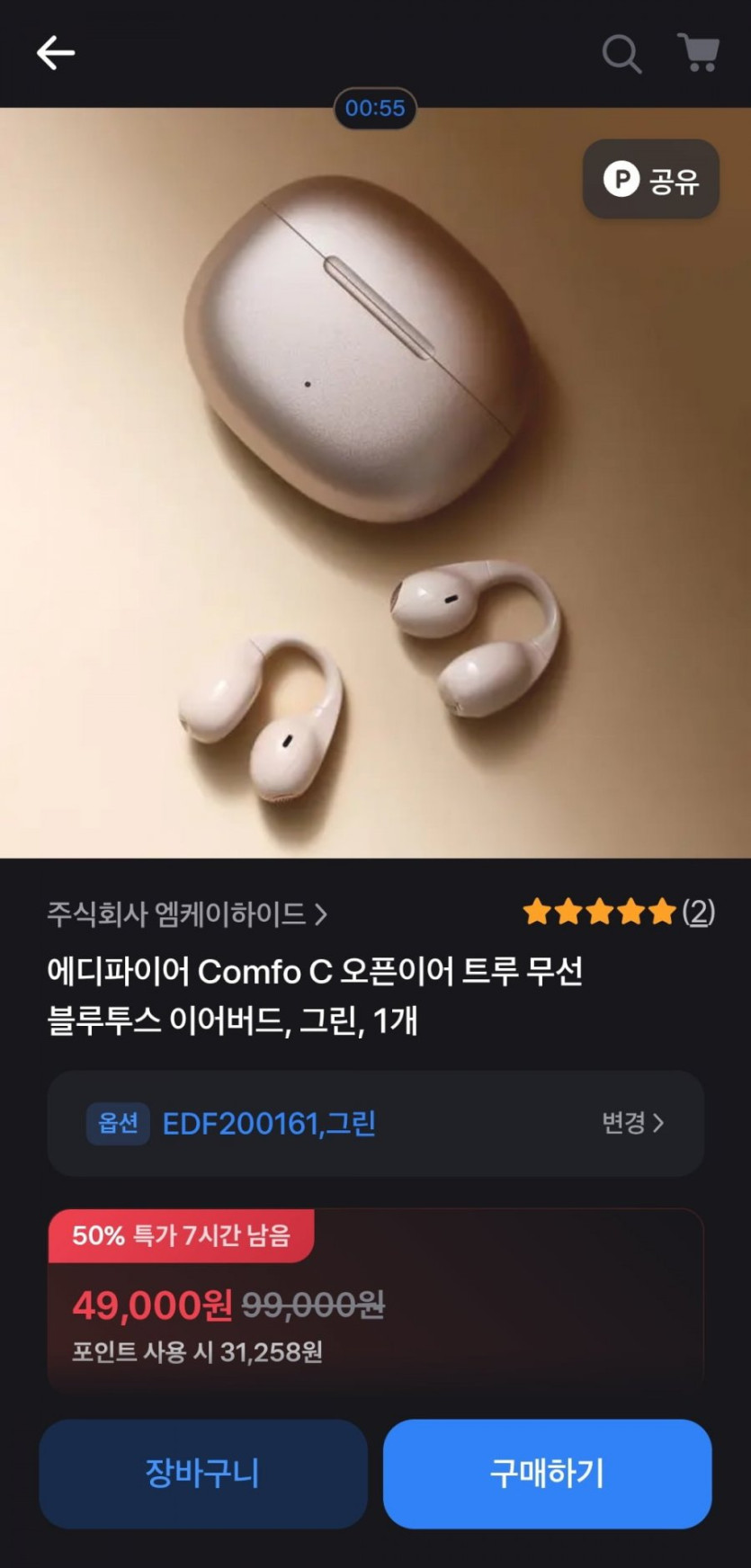The image size is (751, 1568).
Task: Expand option EDF200161,그린 selection
Action: tap(269, 1124)
